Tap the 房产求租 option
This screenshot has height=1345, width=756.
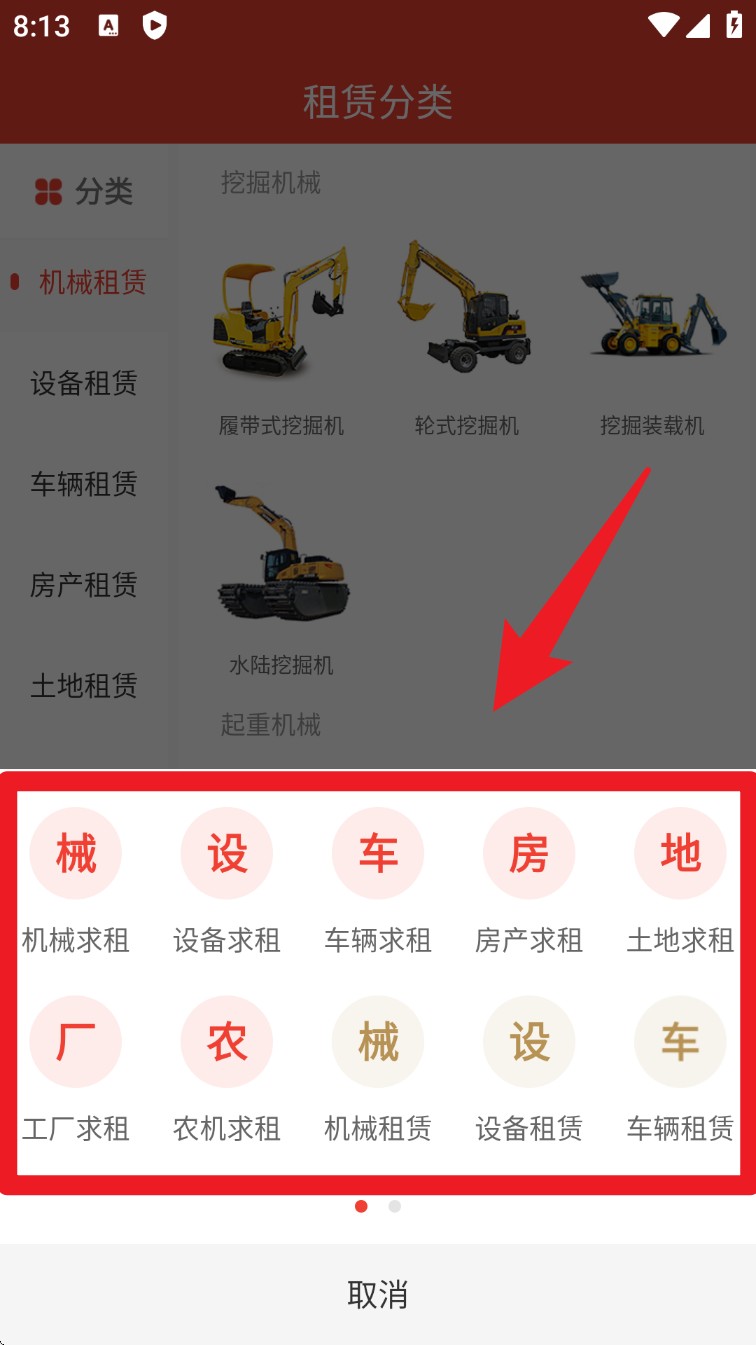(529, 855)
